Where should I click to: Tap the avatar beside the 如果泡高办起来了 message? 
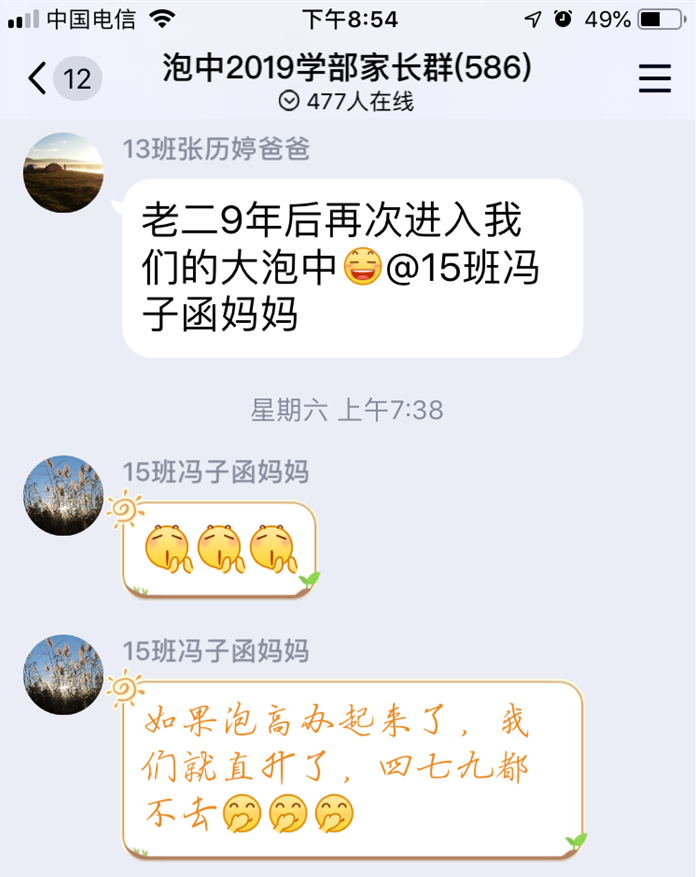click(64, 673)
